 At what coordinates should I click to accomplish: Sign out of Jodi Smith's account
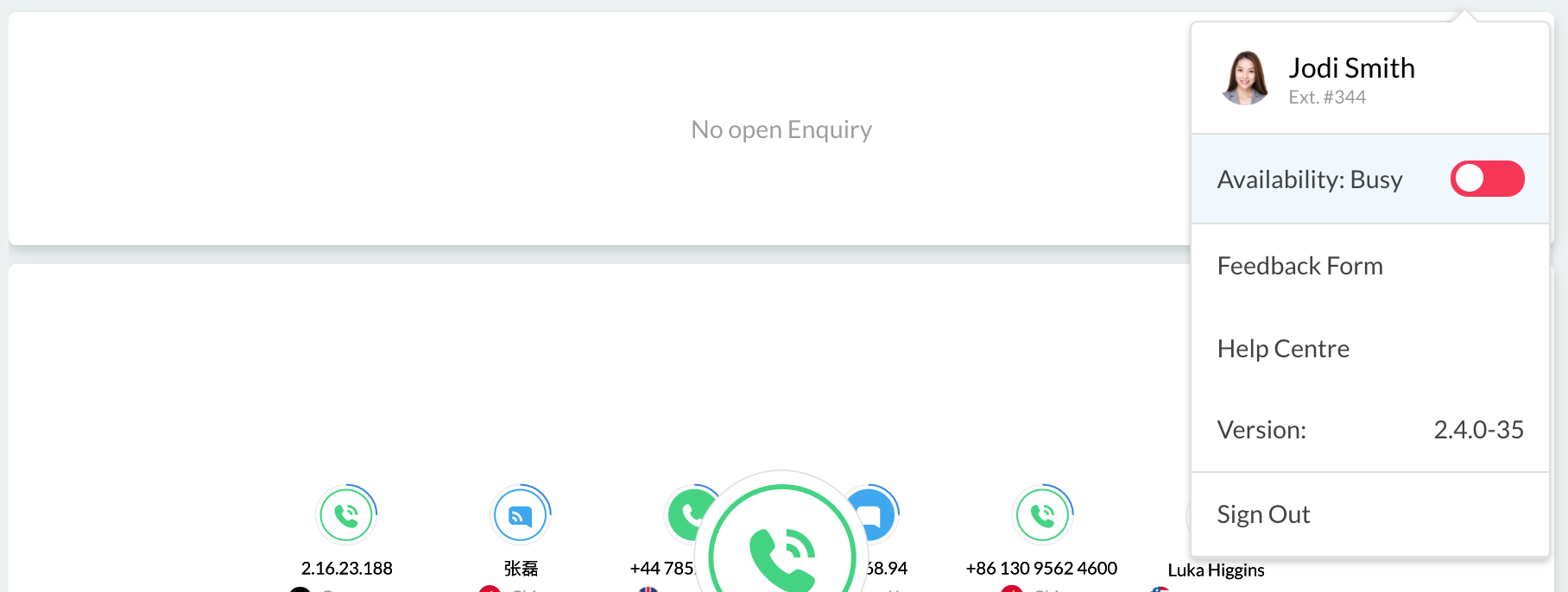1263,514
